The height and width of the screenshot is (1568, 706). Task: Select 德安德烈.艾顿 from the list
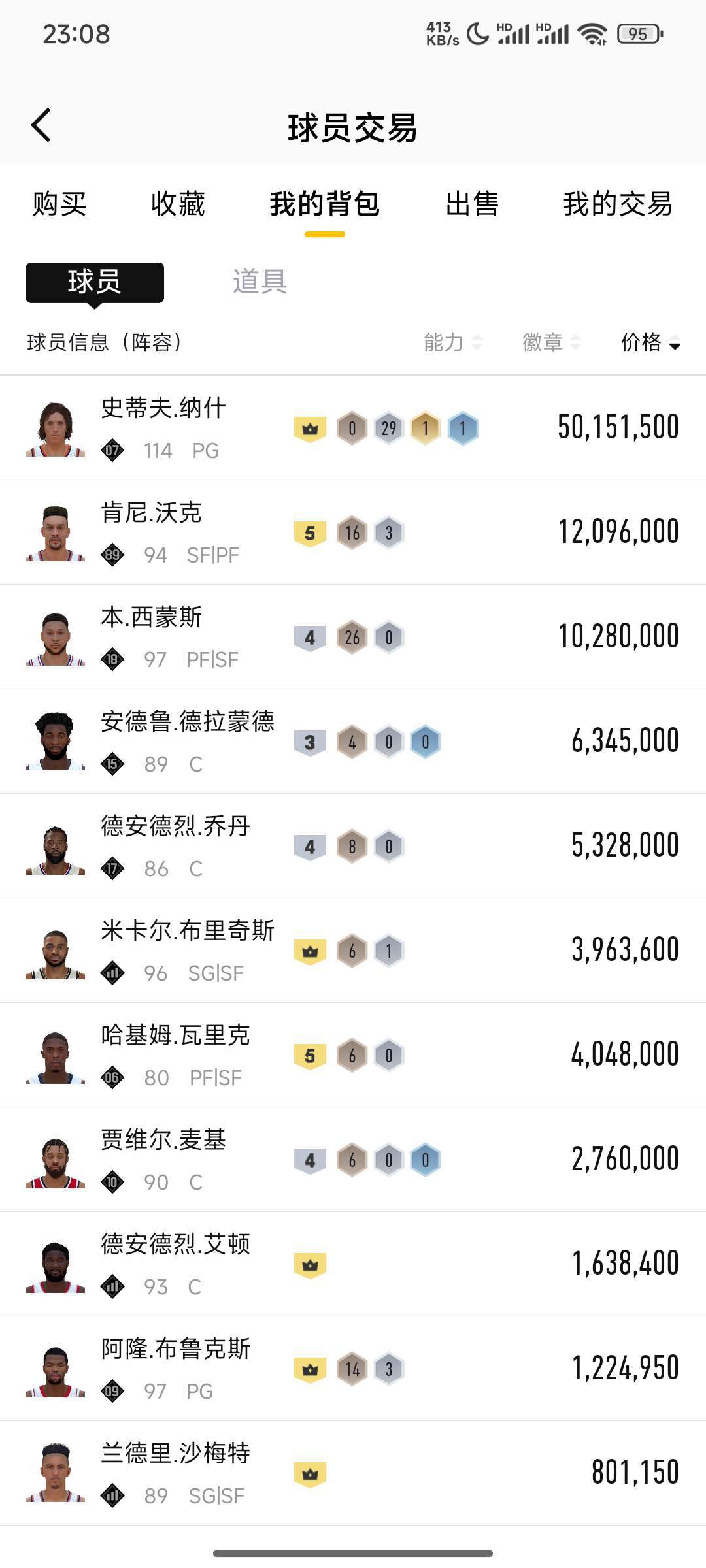point(353,1264)
